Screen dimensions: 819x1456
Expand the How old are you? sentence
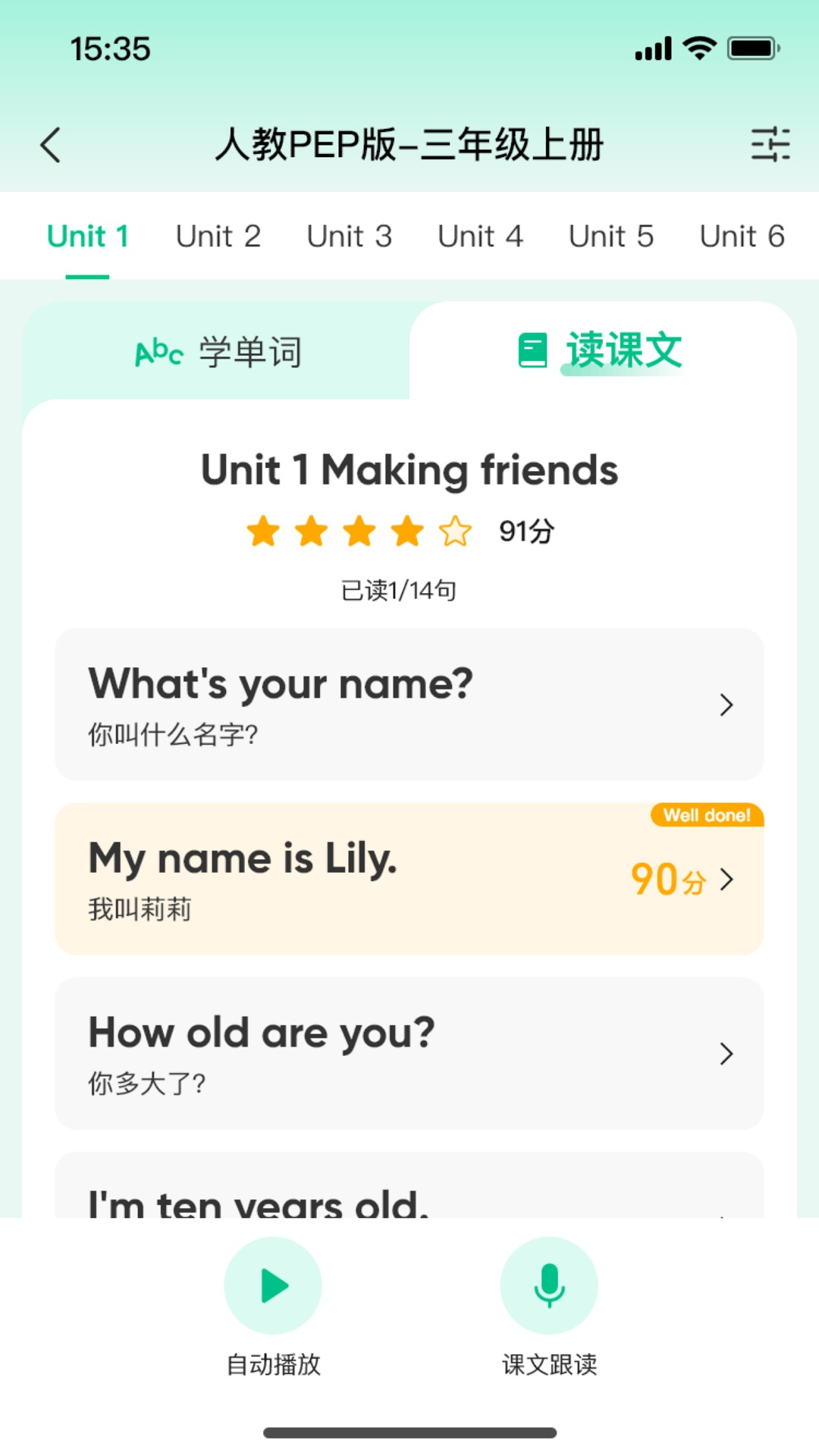409,1053
